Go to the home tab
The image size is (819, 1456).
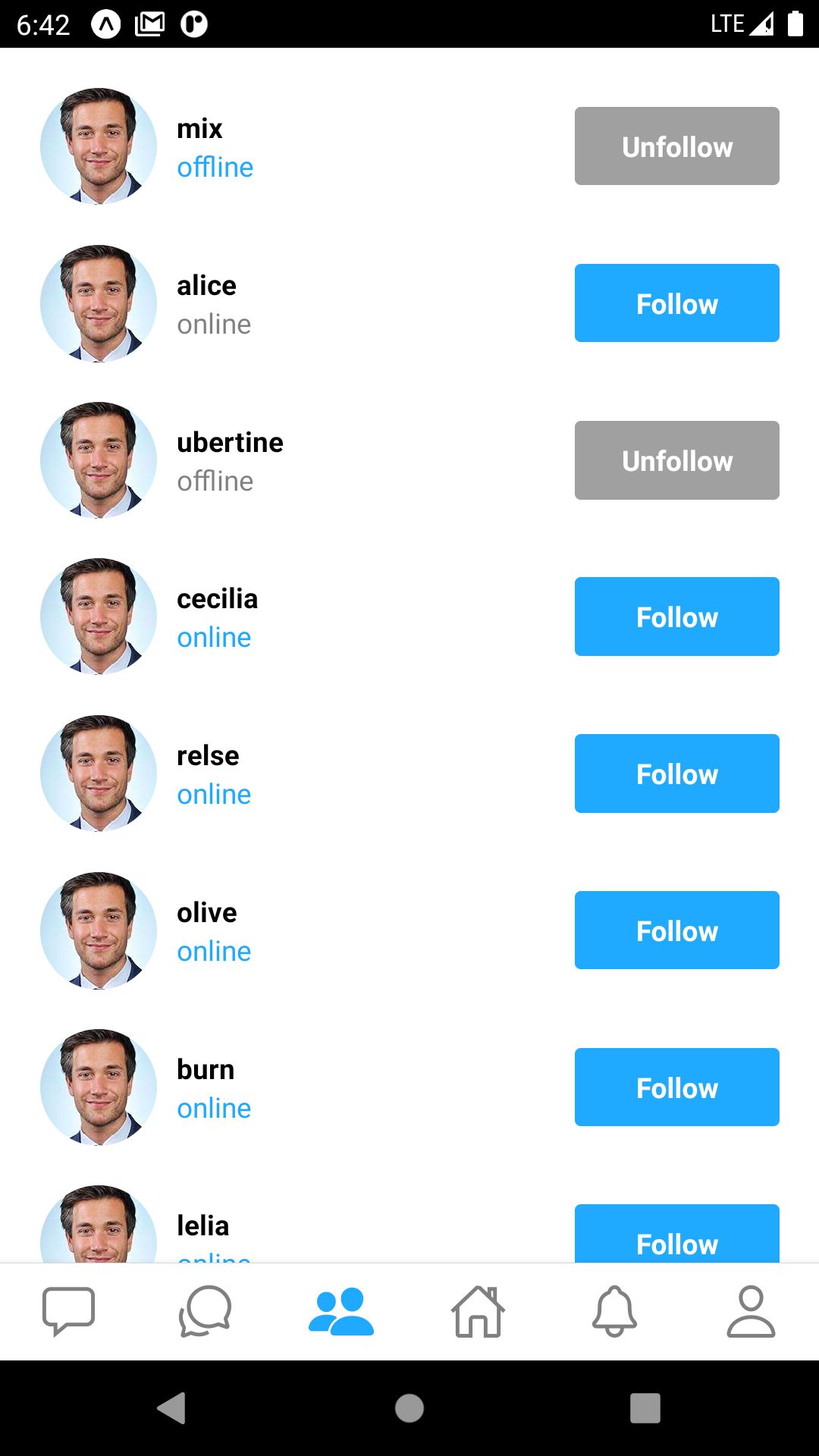click(x=478, y=1311)
